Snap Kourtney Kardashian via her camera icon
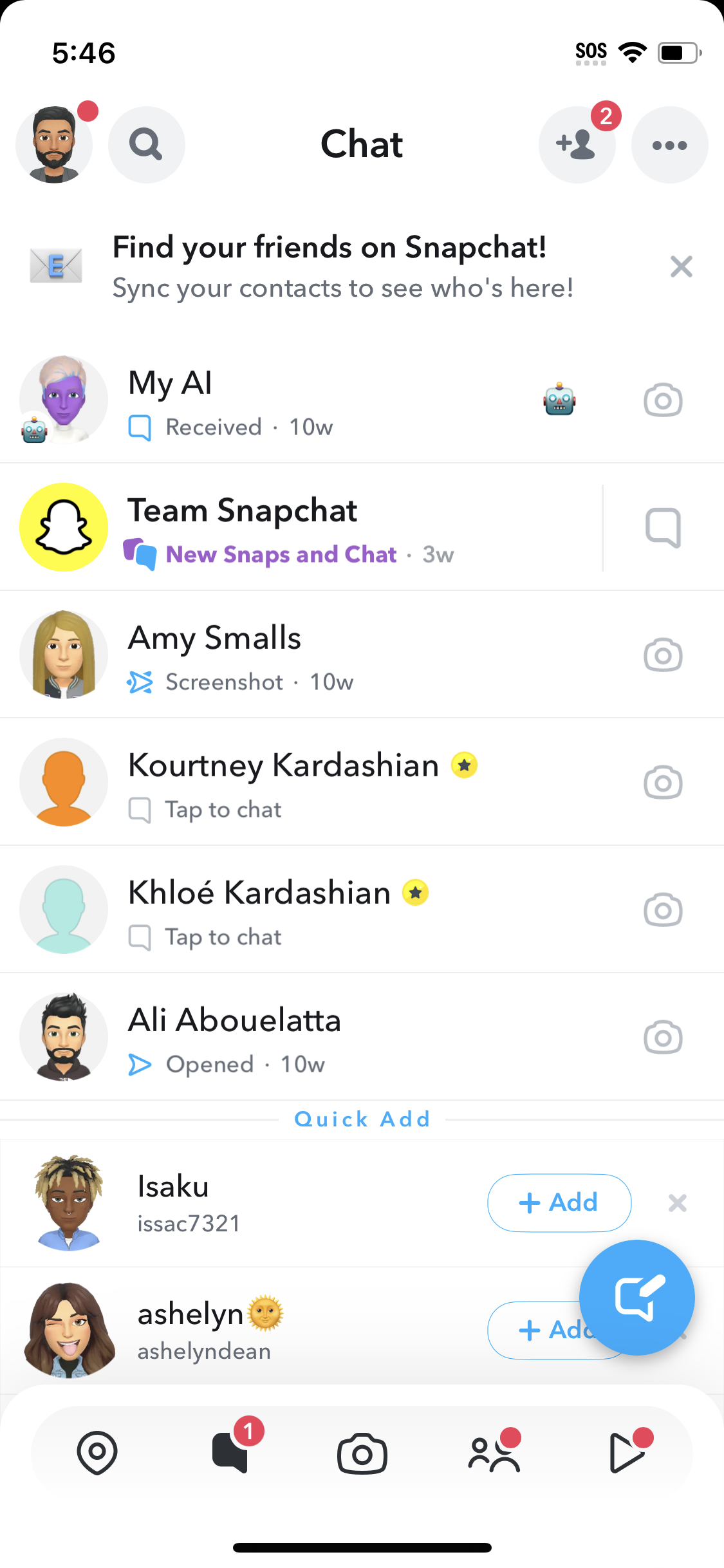The image size is (724, 1568). pyautogui.click(x=662, y=782)
